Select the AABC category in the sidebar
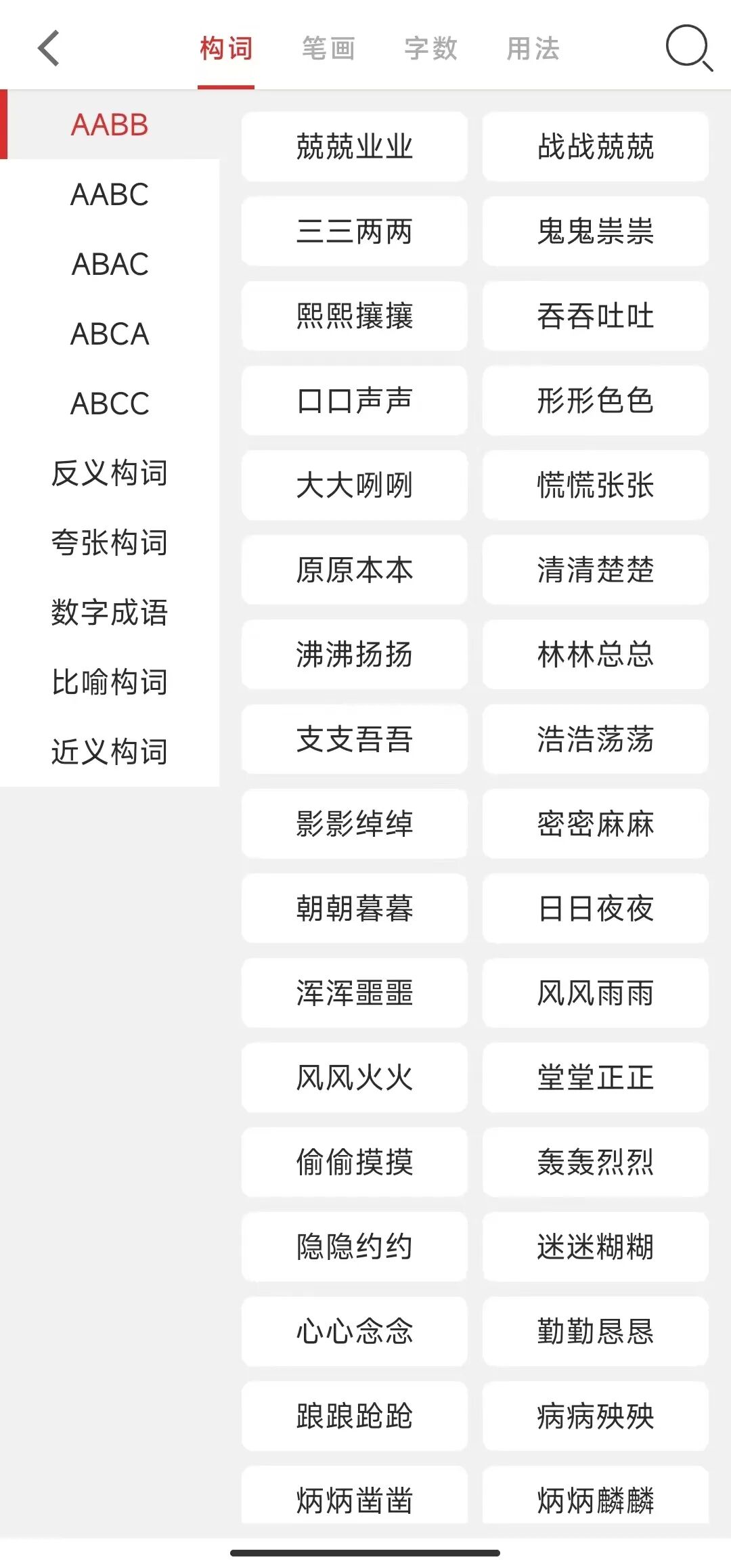731x1568 pixels. pyautogui.click(x=110, y=196)
